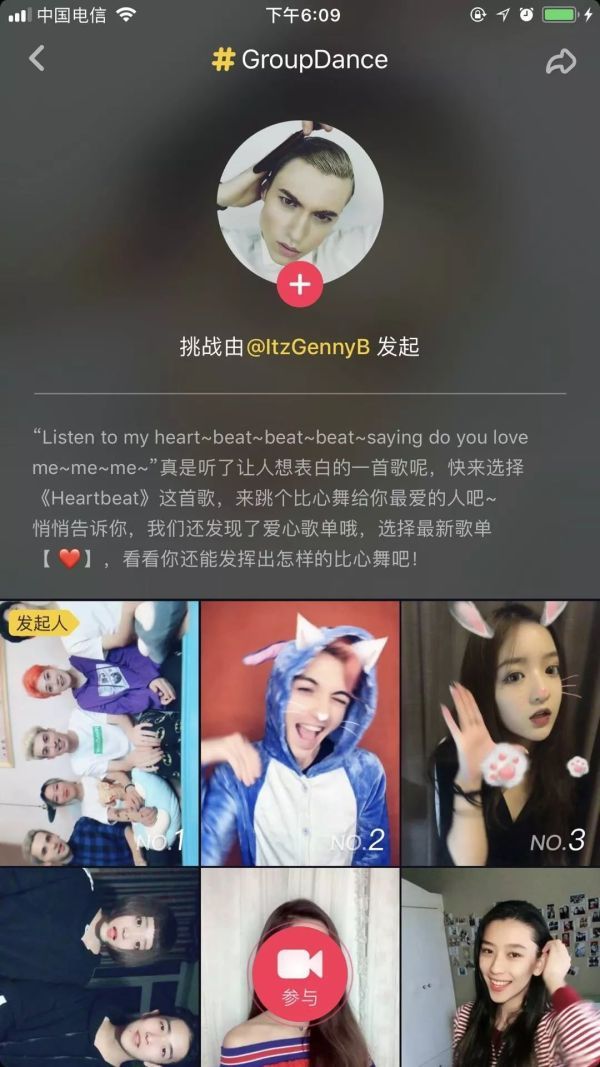Open the bottom-right video of girl in striped top
Image resolution: width=600 pixels, height=1067 pixels.
click(x=500, y=968)
